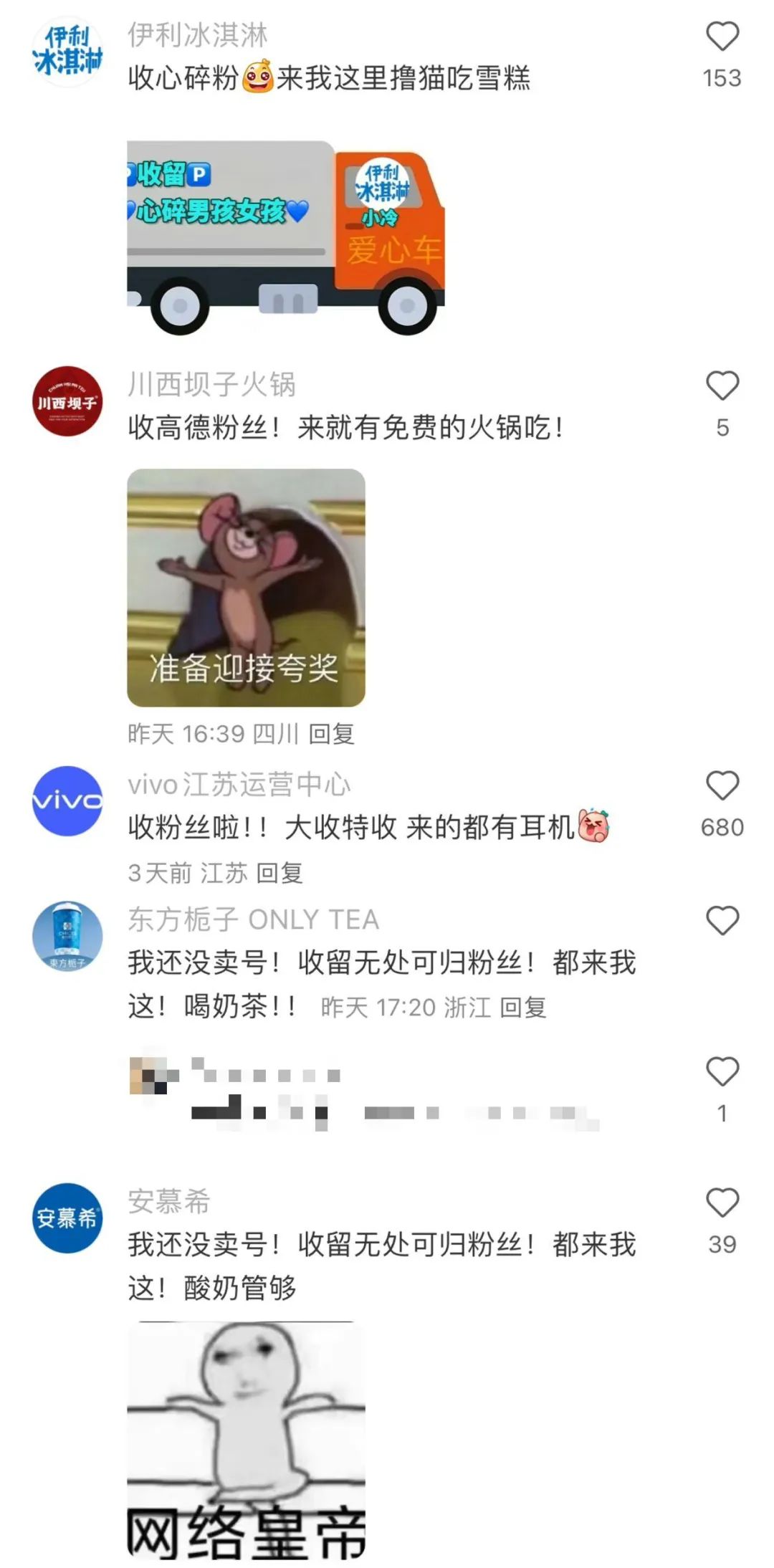Reply to the 川西坝子火锅 comment
The width and height of the screenshot is (774, 1568).
331,734
